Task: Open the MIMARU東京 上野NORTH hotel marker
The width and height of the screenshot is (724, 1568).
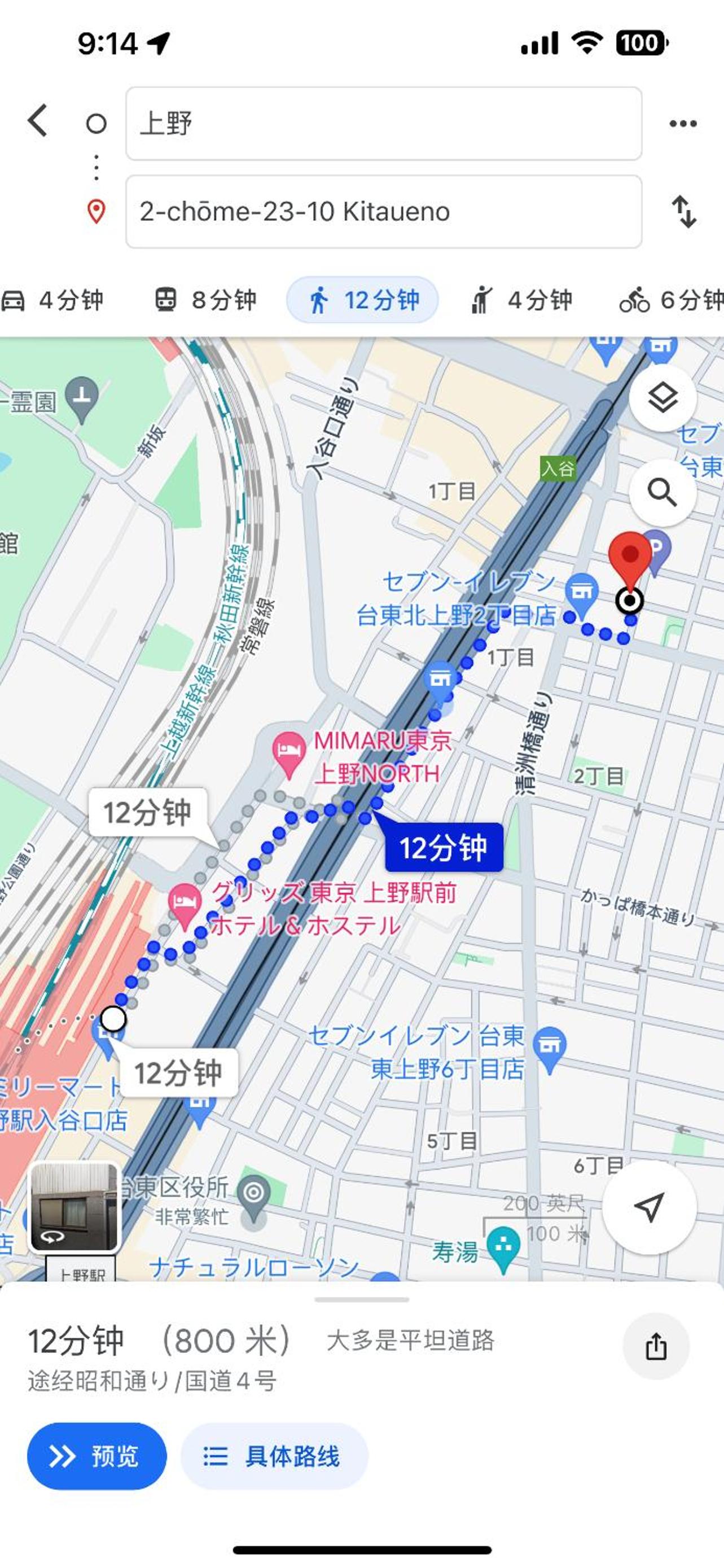Action: click(x=288, y=751)
